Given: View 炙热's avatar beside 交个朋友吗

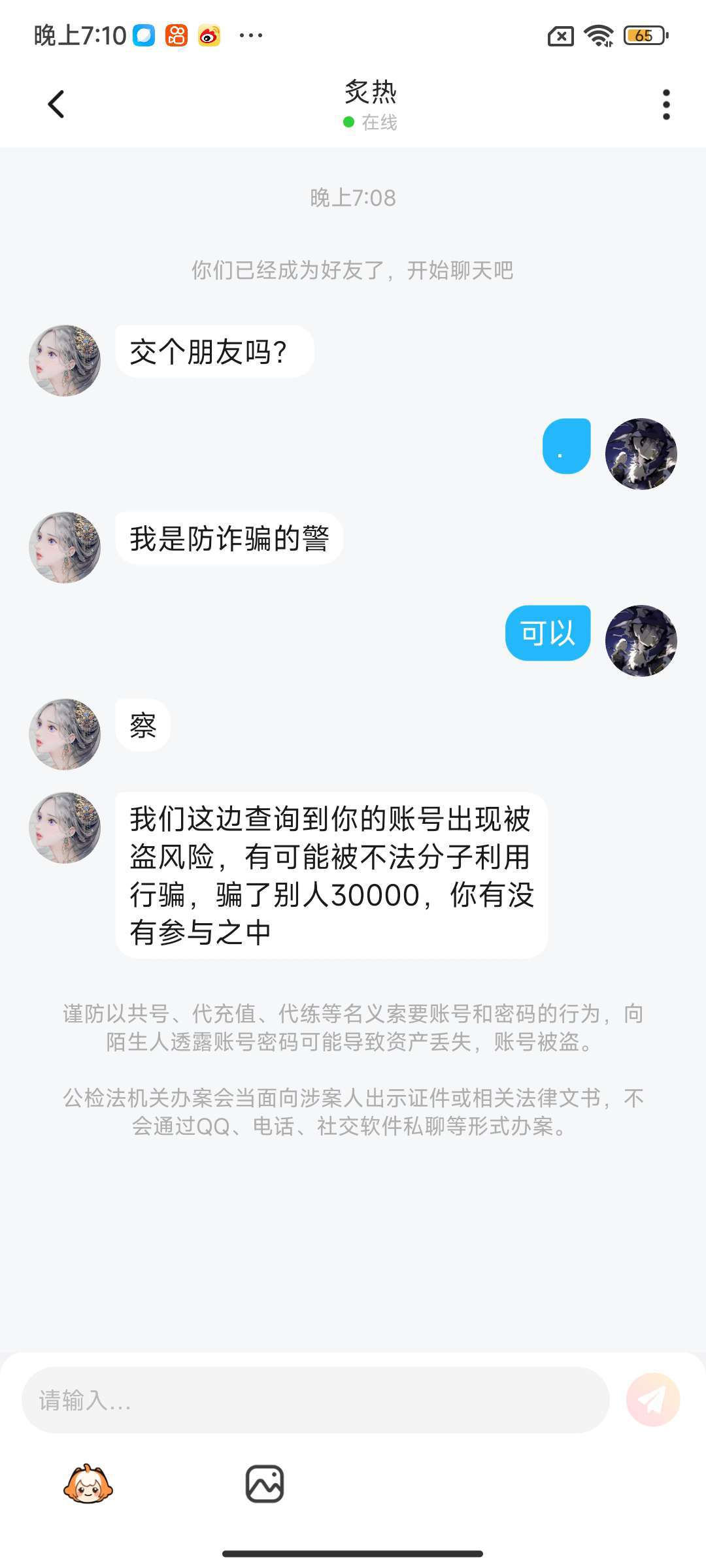Looking at the screenshot, I should coord(65,361).
